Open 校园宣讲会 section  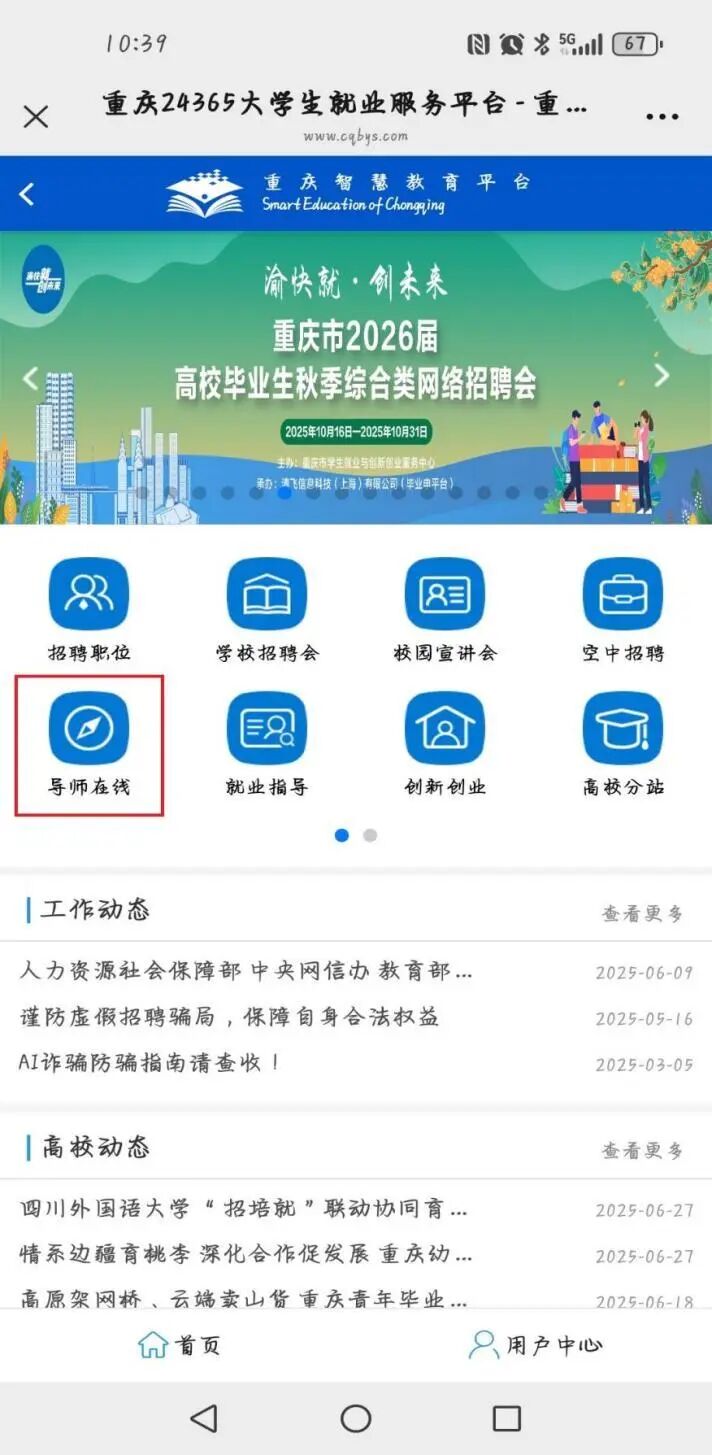[445, 609]
